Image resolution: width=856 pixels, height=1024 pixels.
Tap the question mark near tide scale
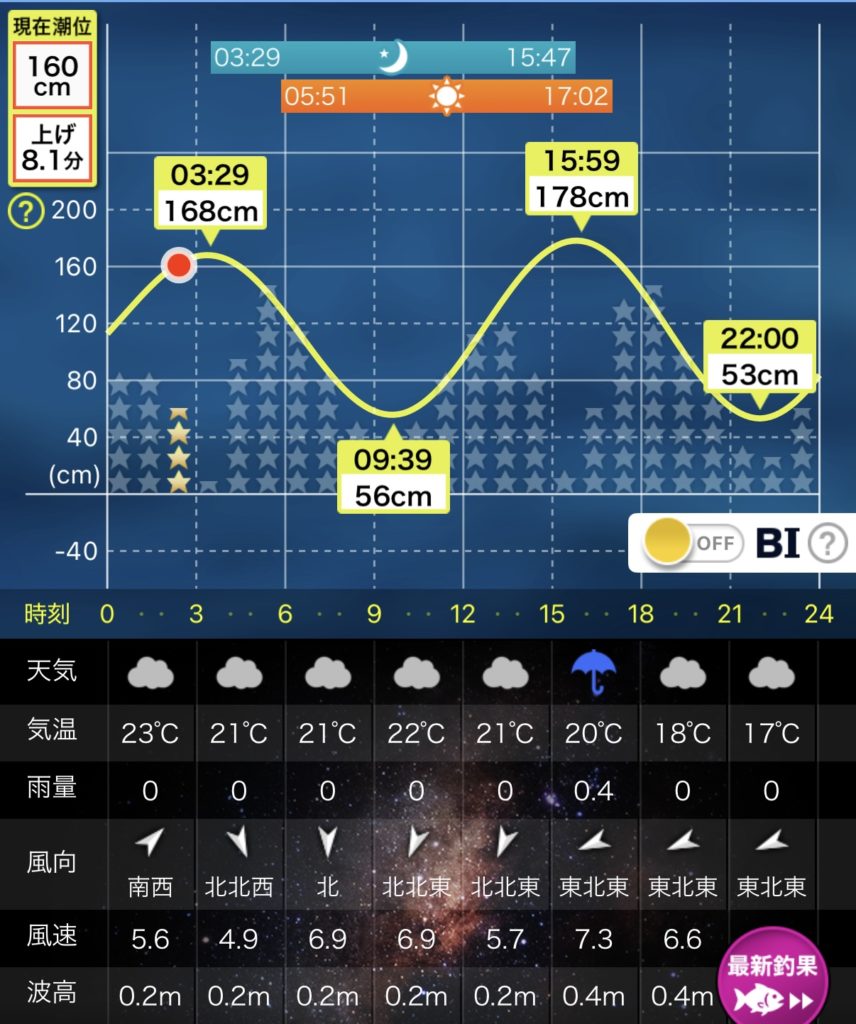(25, 211)
